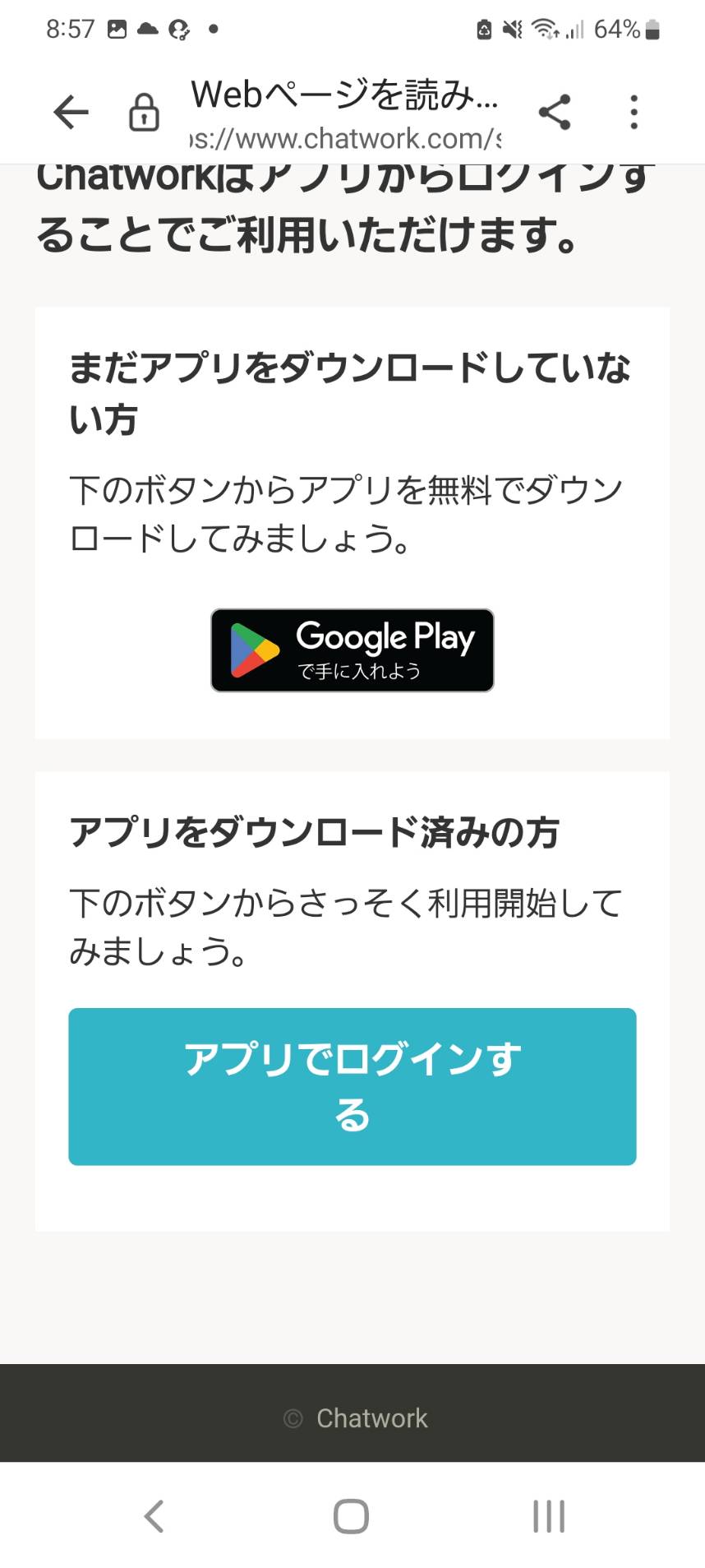705x1568 pixels.
Task: Tap the system home button
Action: coord(351,1515)
